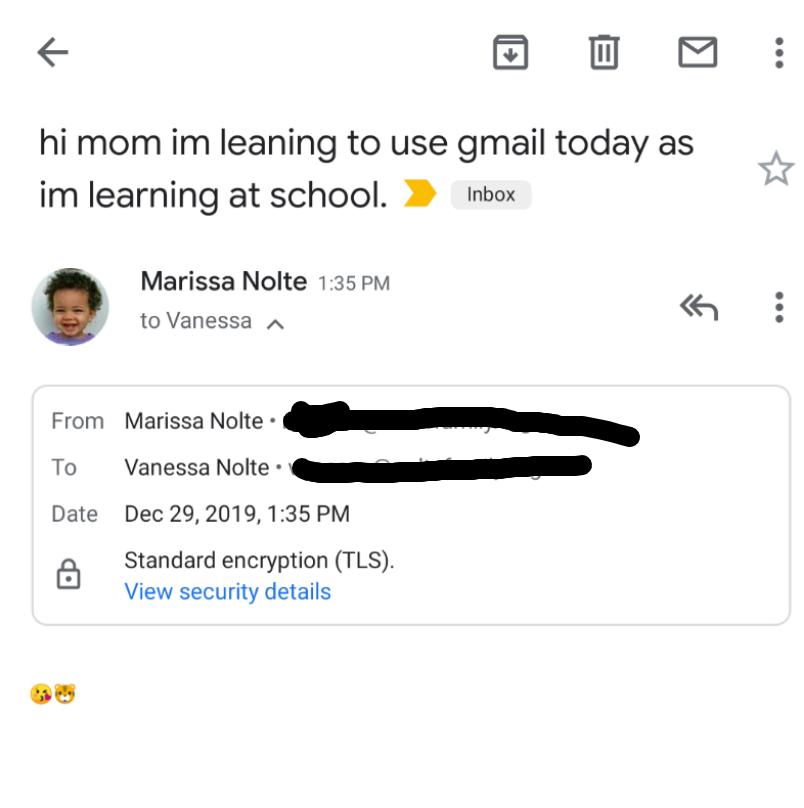Star this conversation
This screenshot has height=808, width=804.
coord(776,170)
